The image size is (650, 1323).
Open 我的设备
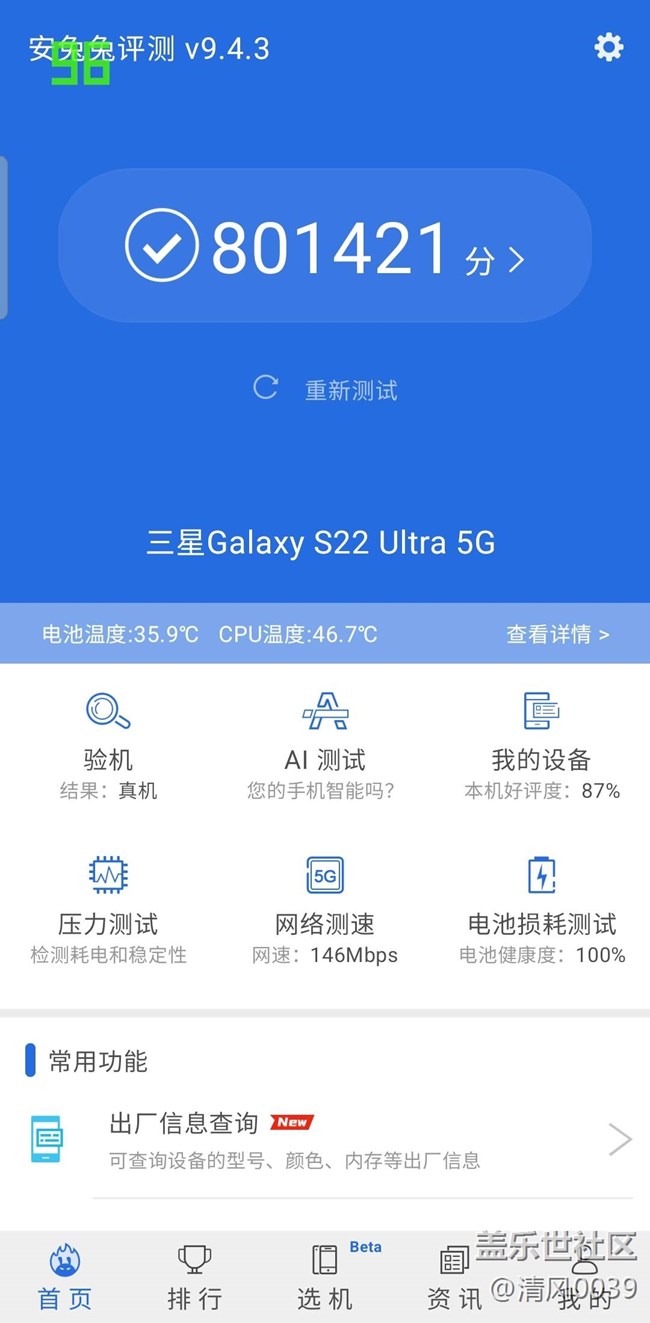pos(541,746)
